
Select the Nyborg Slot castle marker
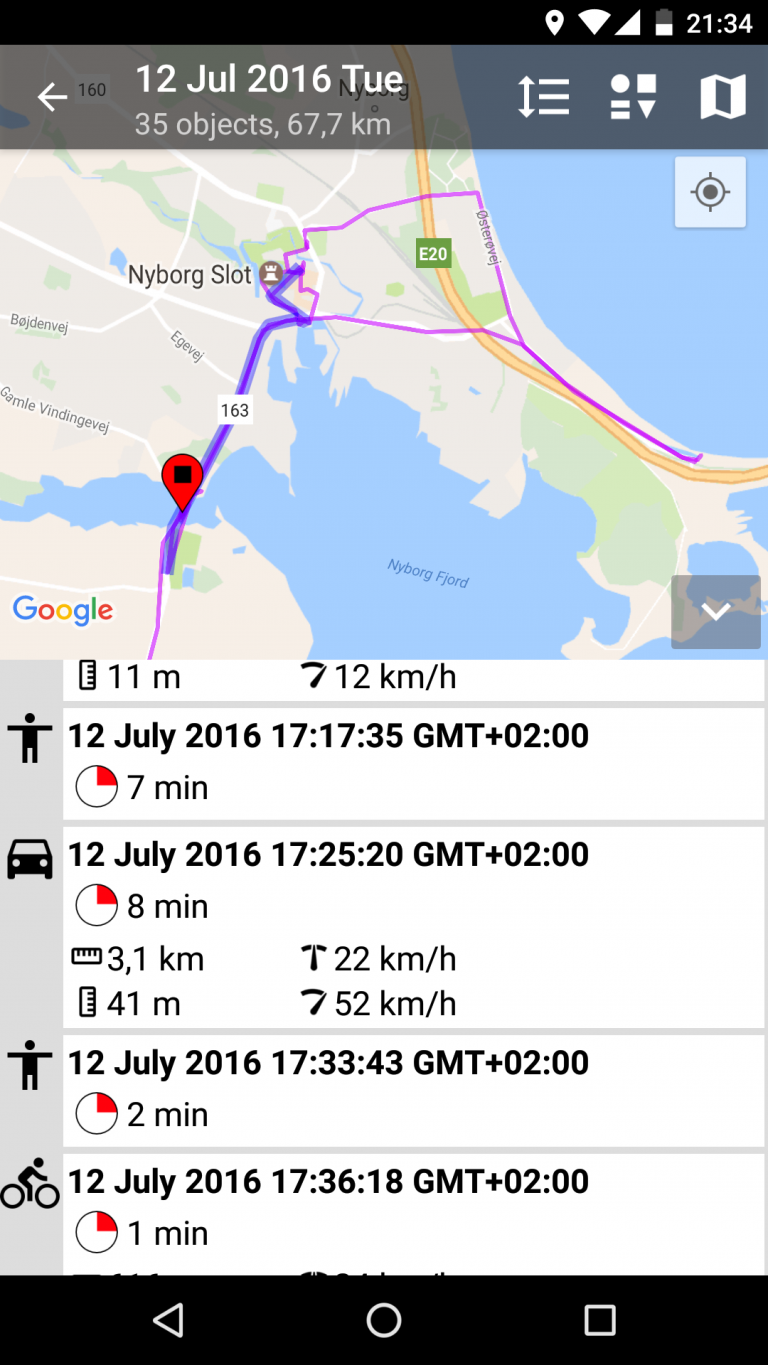pyautogui.click(x=271, y=271)
